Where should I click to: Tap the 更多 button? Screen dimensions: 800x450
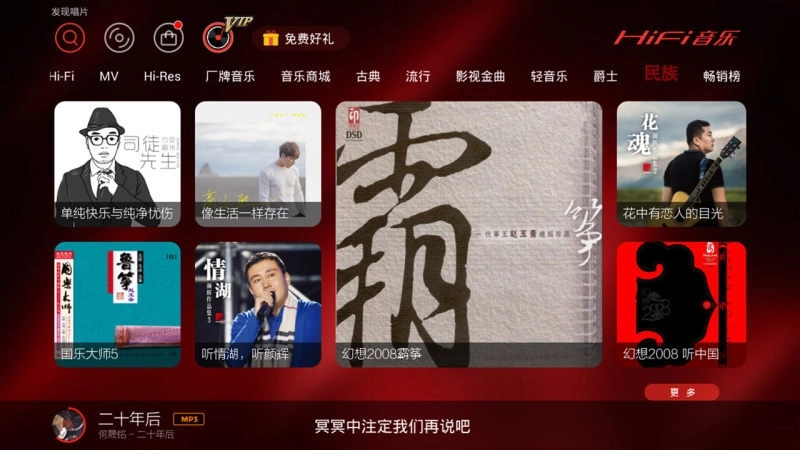click(x=681, y=392)
